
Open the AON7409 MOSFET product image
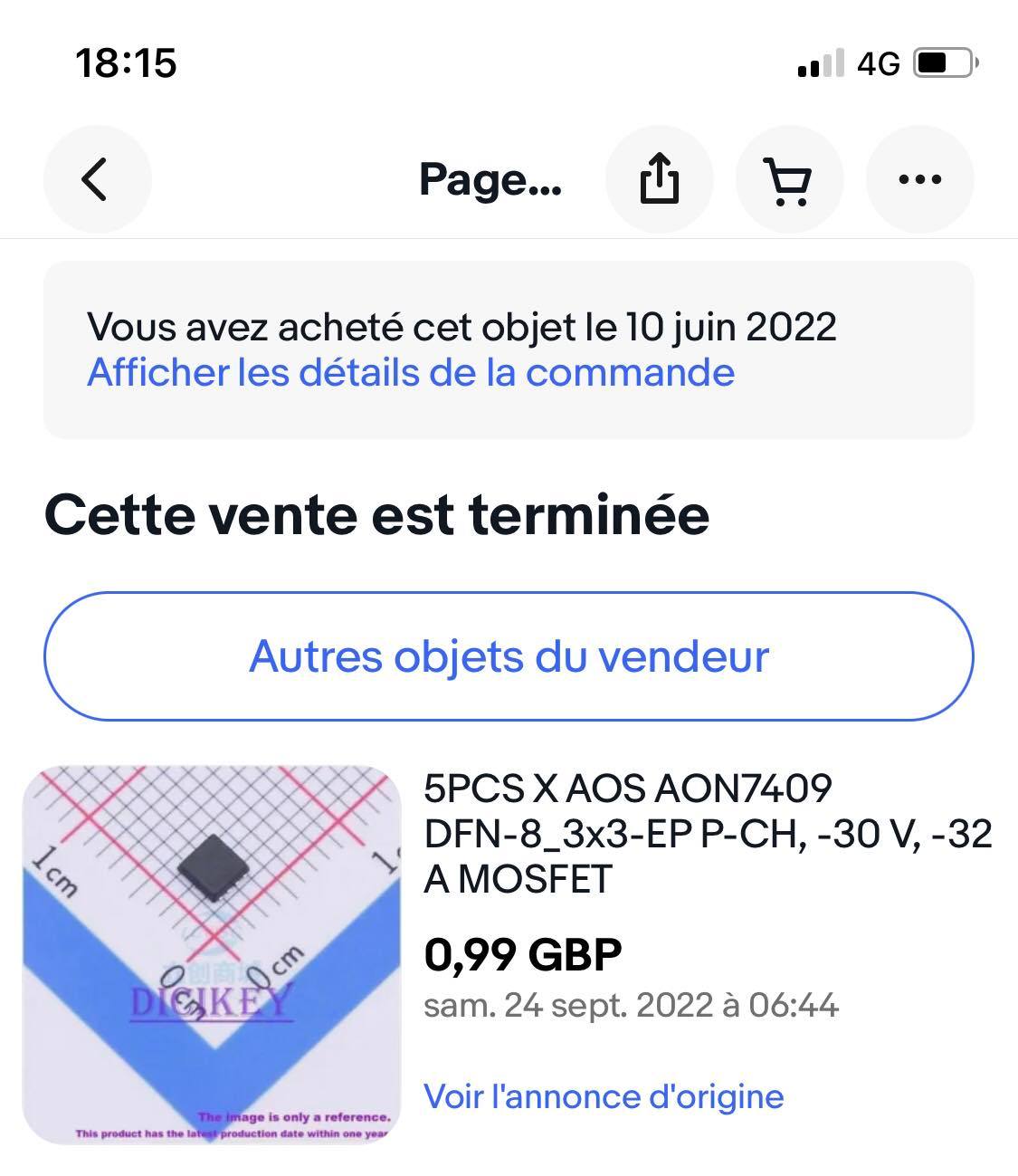point(211,955)
